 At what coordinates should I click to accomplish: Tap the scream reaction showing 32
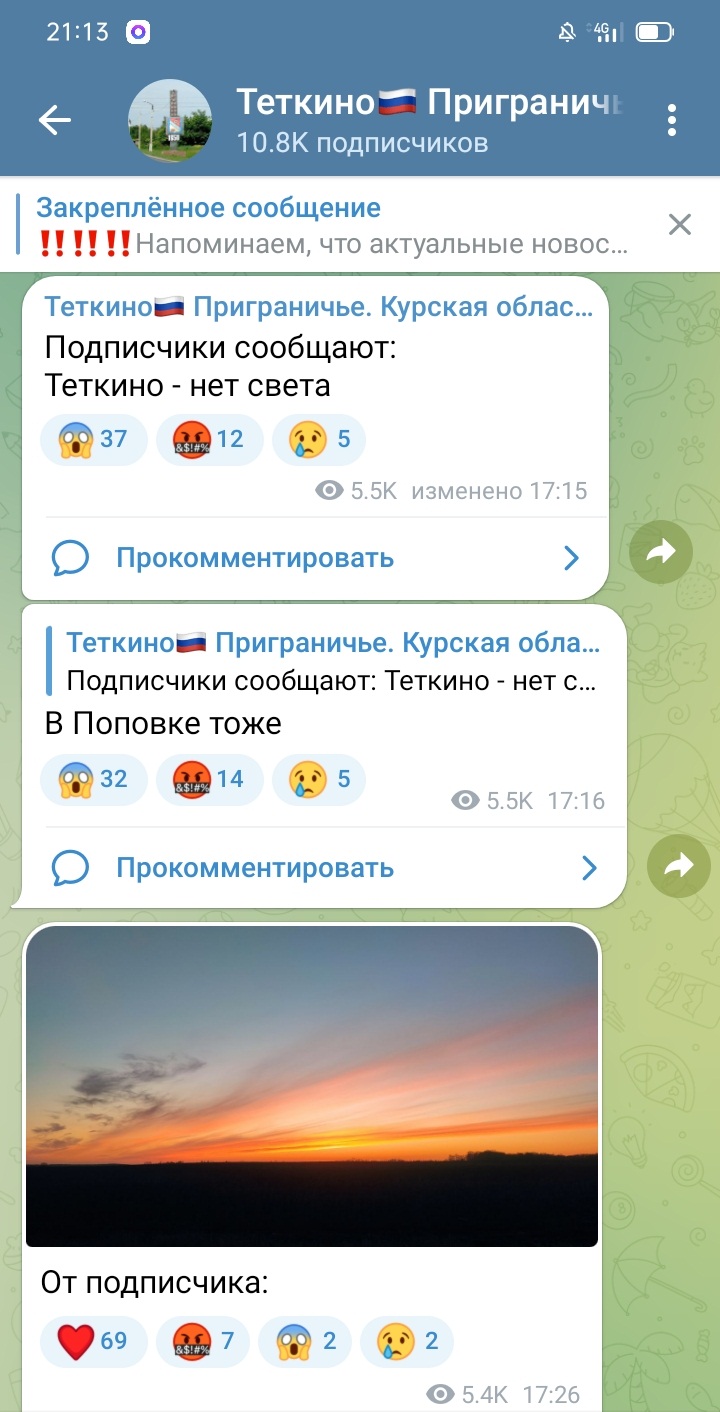[93, 779]
